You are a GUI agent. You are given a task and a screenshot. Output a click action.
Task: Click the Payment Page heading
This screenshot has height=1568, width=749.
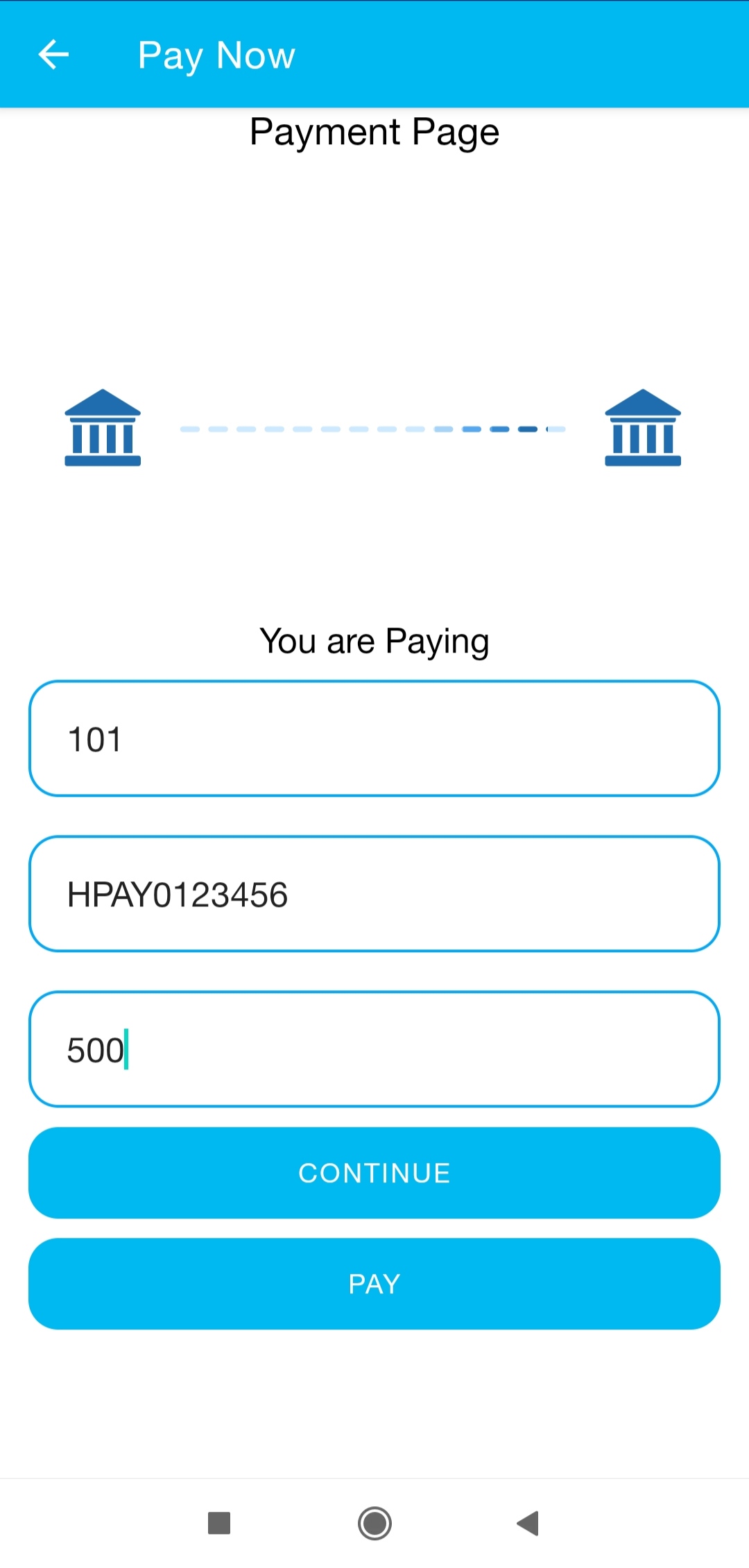pos(374,132)
